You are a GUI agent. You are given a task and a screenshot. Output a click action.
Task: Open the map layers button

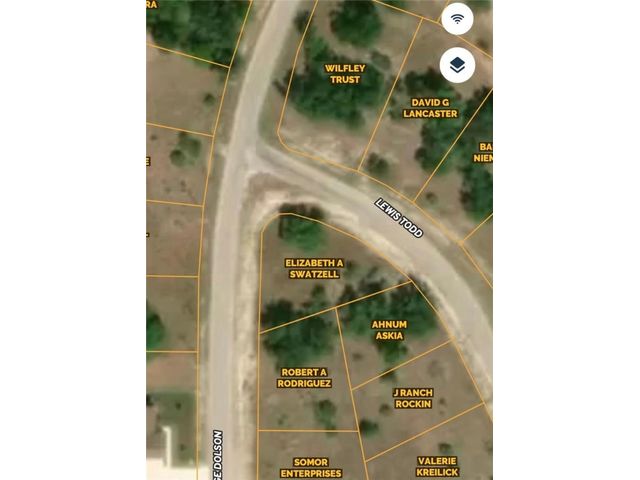(x=457, y=66)
